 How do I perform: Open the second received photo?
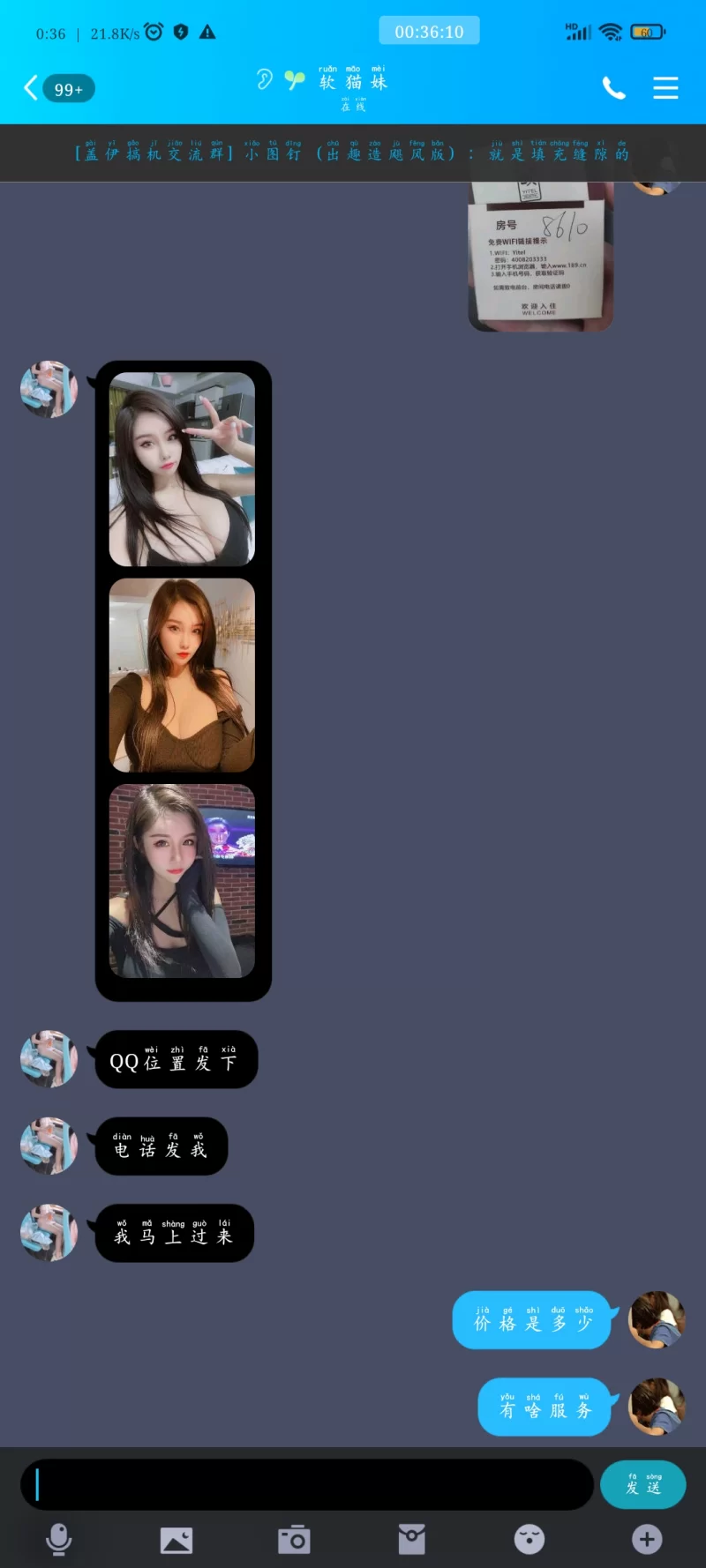coord(182,676)
